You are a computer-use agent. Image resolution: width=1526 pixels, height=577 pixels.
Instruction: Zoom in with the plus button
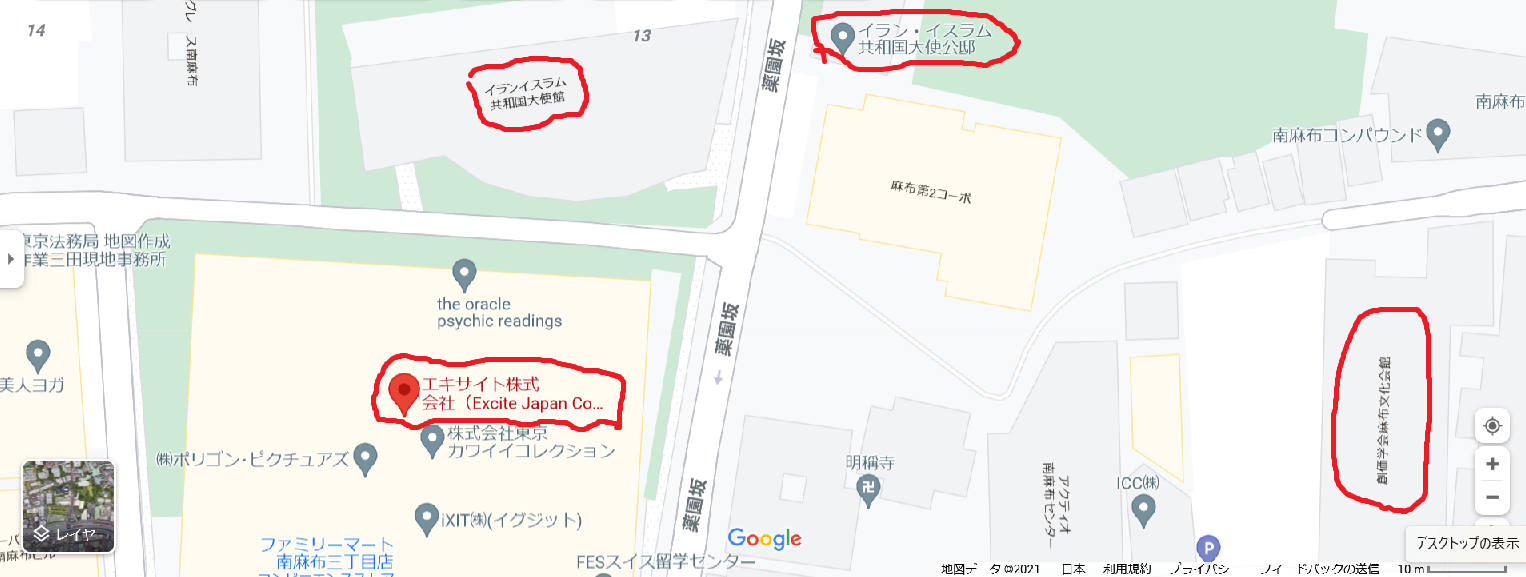(x=1492, y=464)
